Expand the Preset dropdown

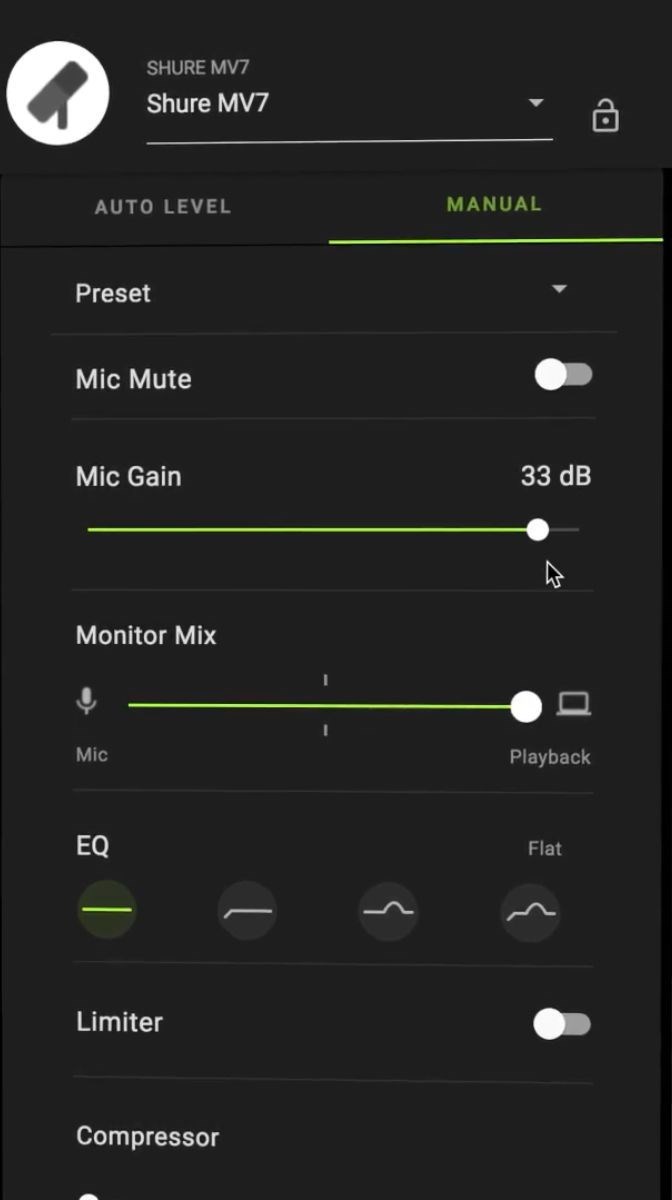tap(559, 290)
